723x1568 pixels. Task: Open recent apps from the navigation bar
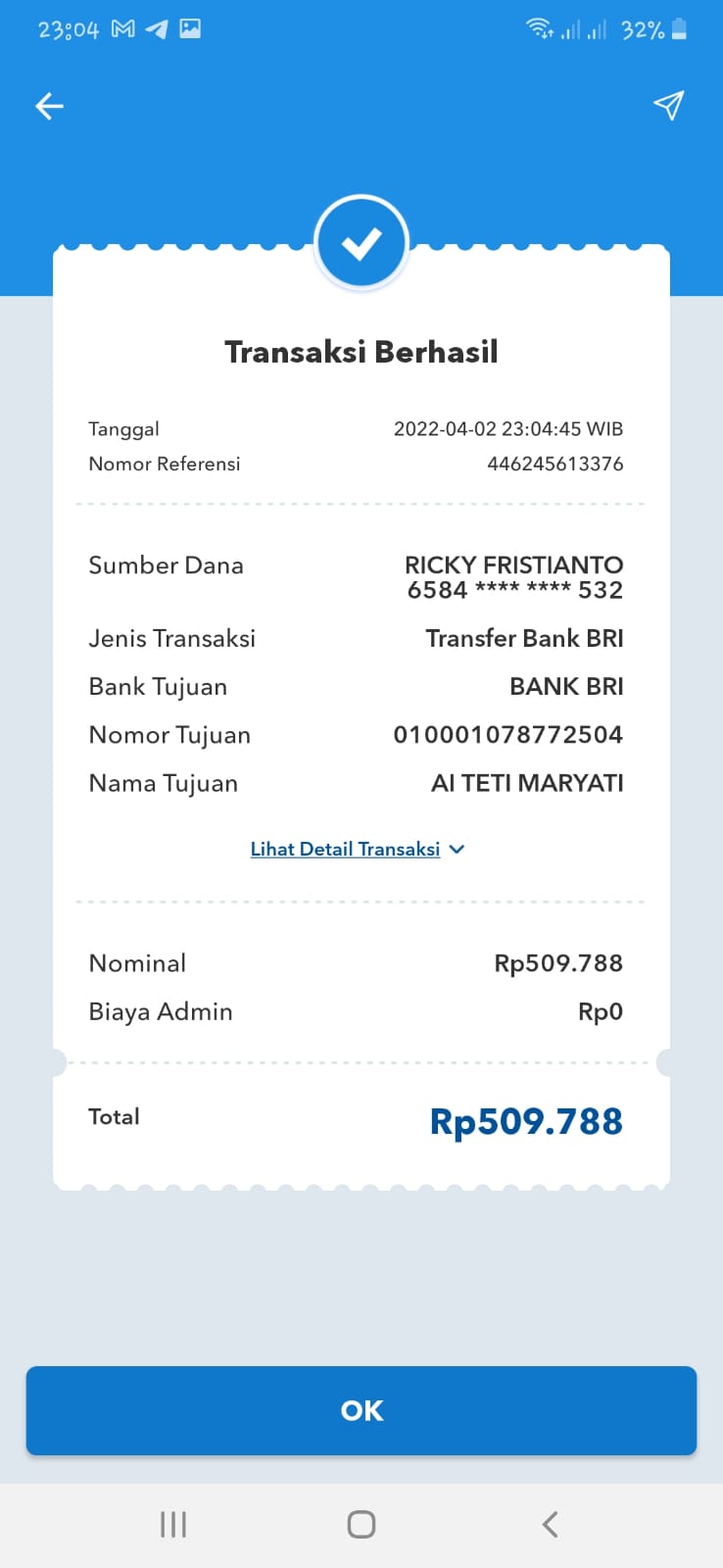173,1524
